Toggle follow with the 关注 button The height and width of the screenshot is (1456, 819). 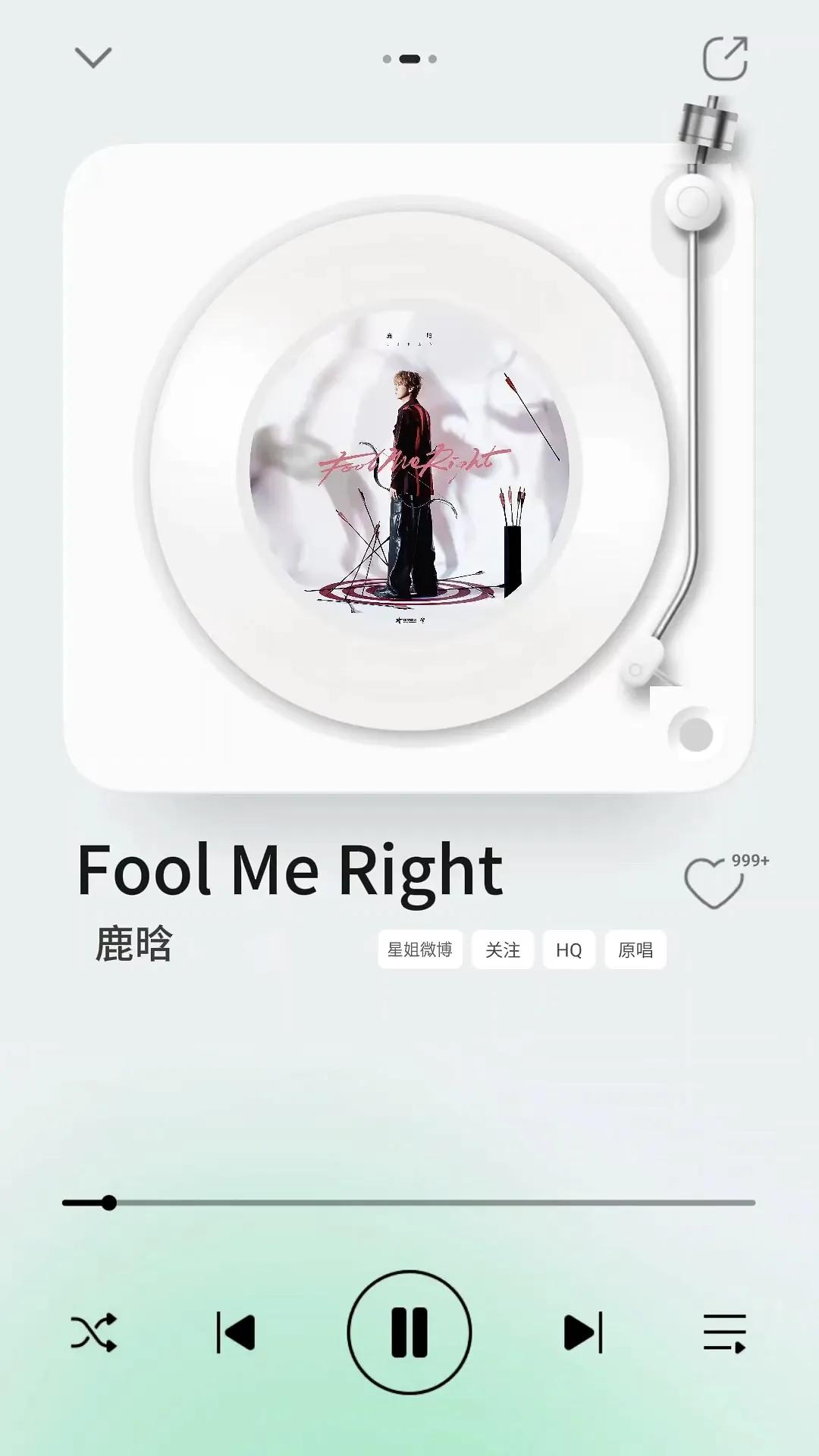[503, 950]
